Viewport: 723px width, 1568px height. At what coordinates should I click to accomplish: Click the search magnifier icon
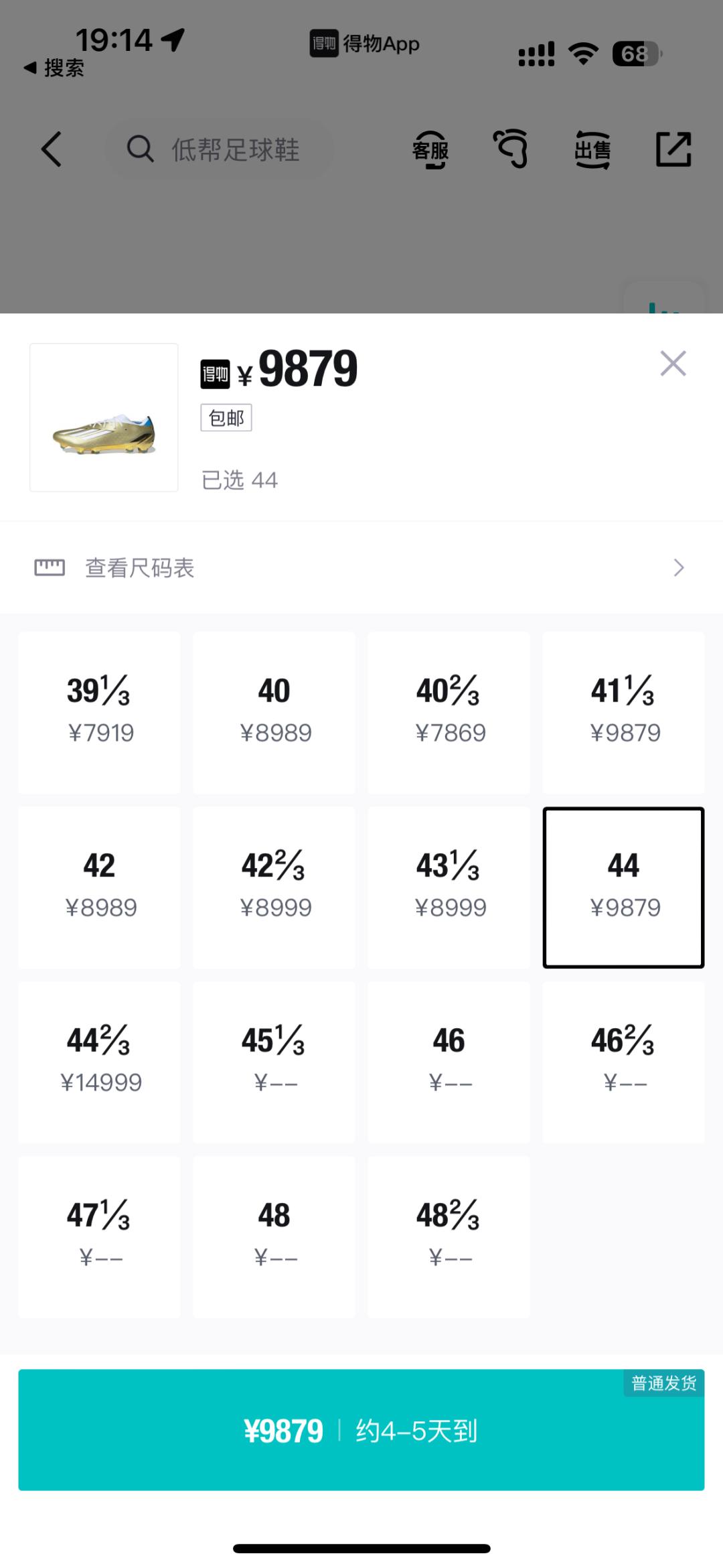[139, 150]
